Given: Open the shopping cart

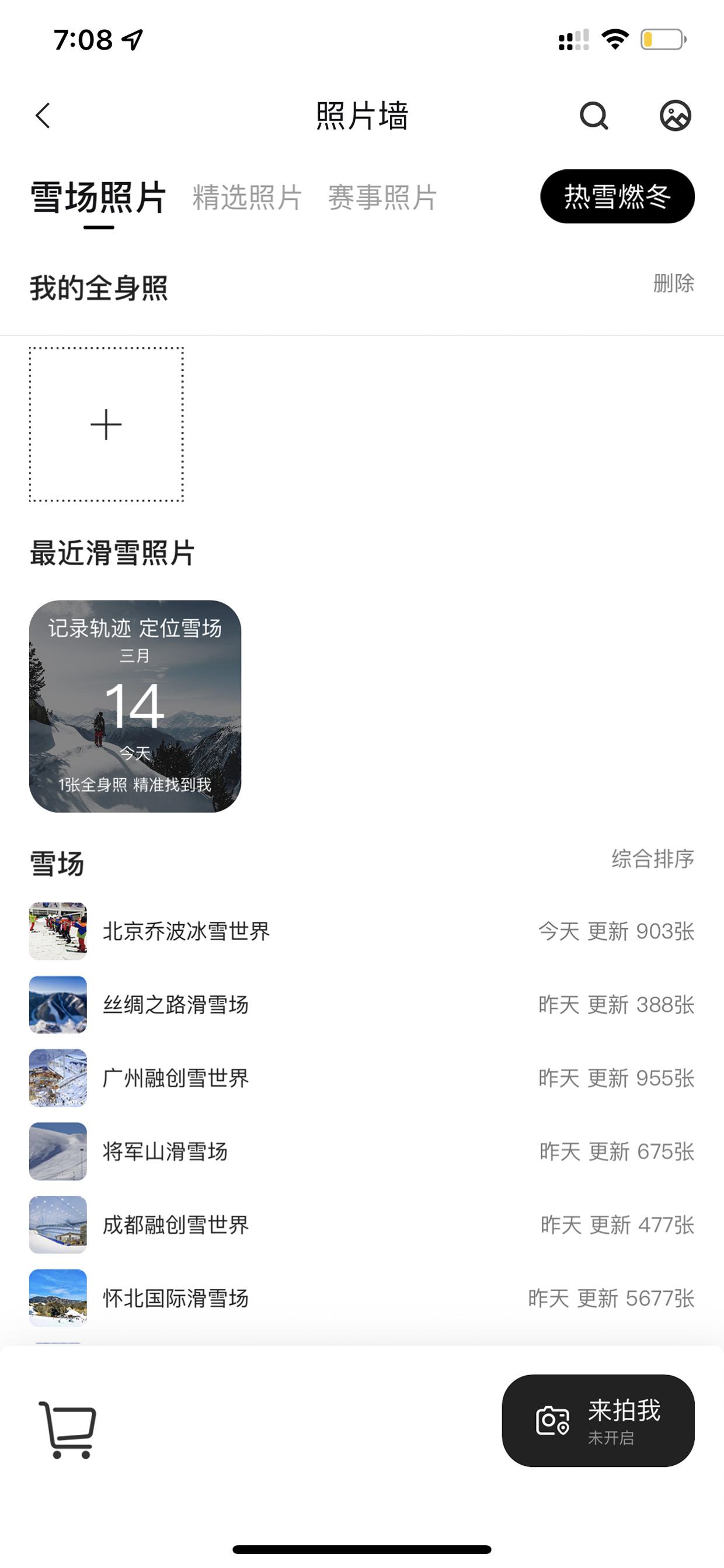Looking at the screenshot, I should [x=68, y=1430].
